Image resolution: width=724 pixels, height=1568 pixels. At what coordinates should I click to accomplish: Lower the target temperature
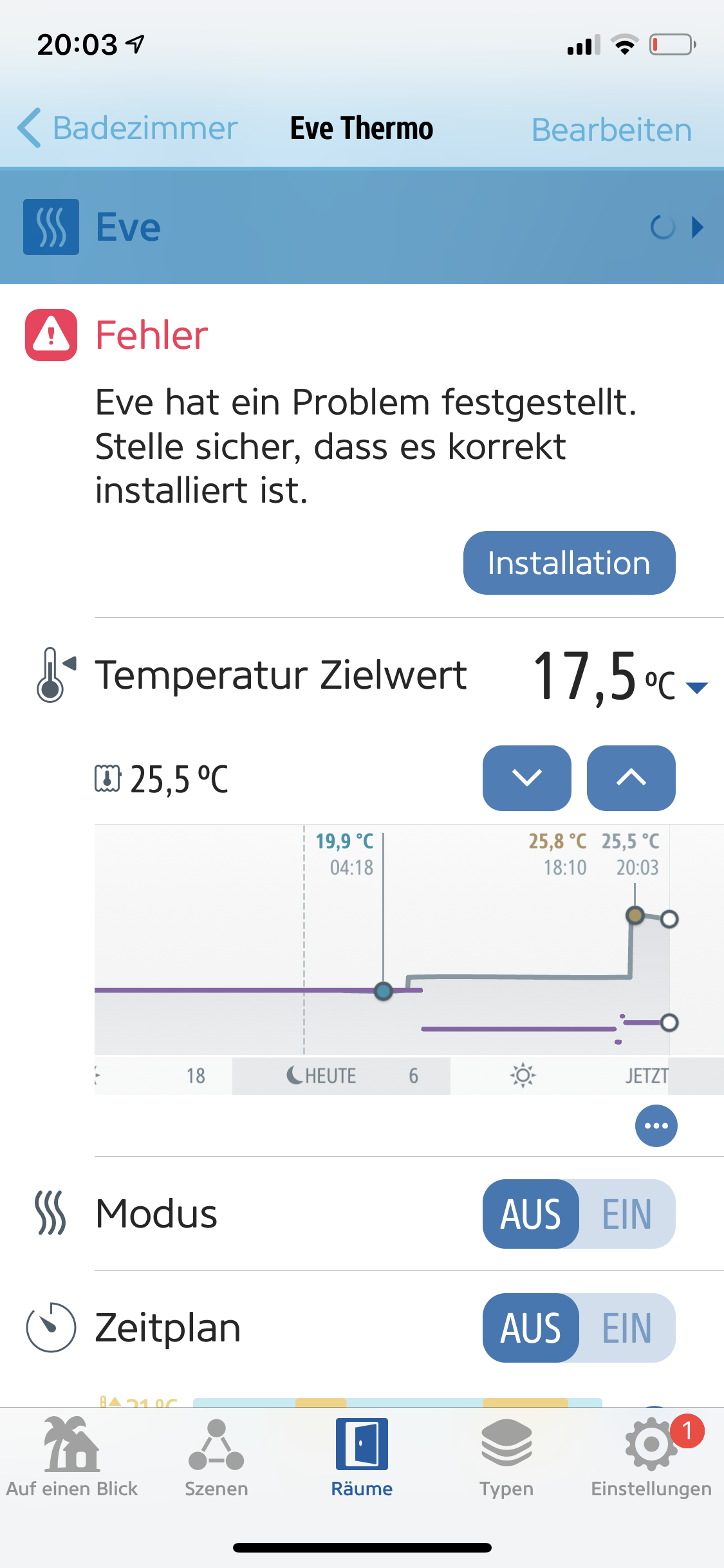click(526, 778)
